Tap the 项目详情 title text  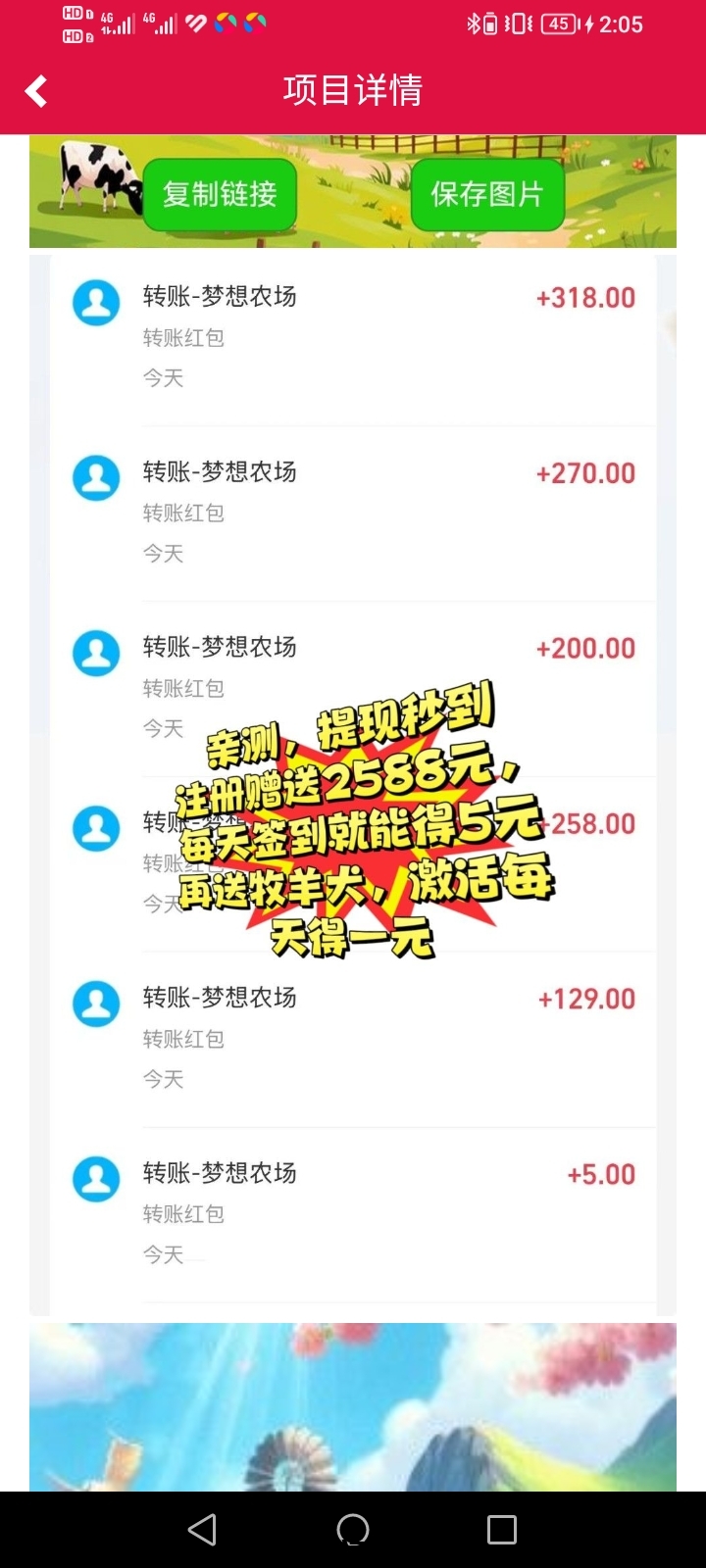[353, 90]
